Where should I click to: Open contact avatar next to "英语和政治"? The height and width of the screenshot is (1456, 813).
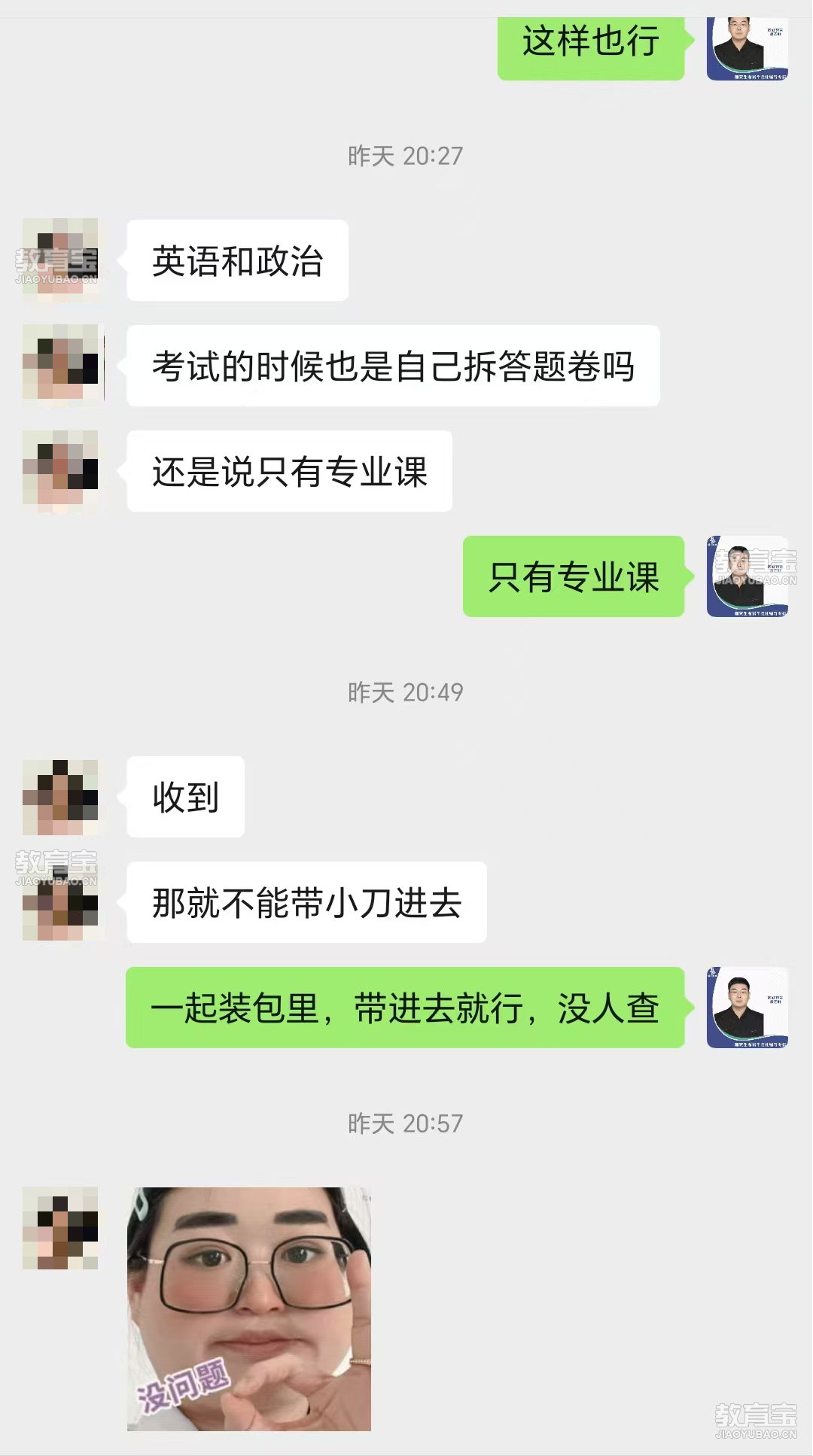tap(60, 260)
